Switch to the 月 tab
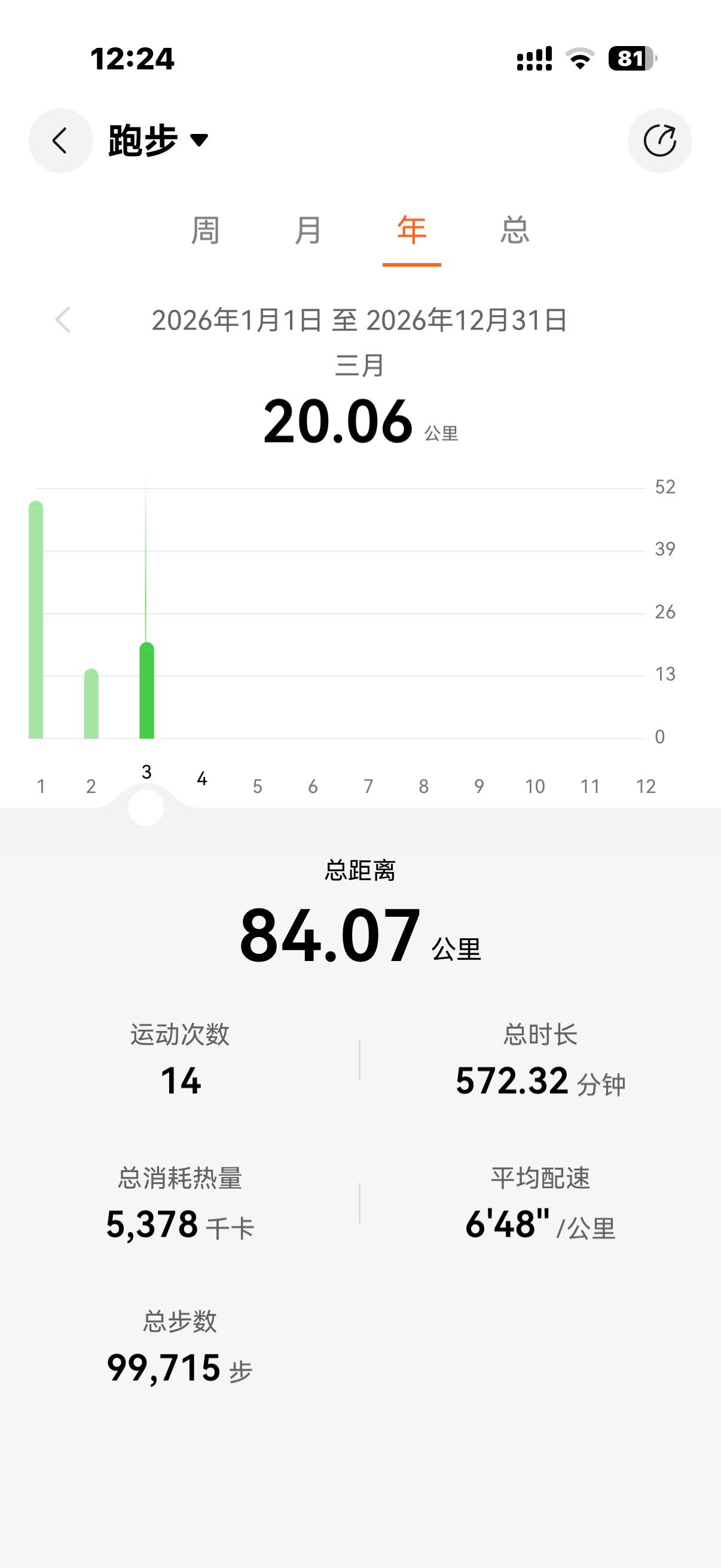Viewport: 721px width, 1568px height. pyautogui.click(x=308, y=231)
